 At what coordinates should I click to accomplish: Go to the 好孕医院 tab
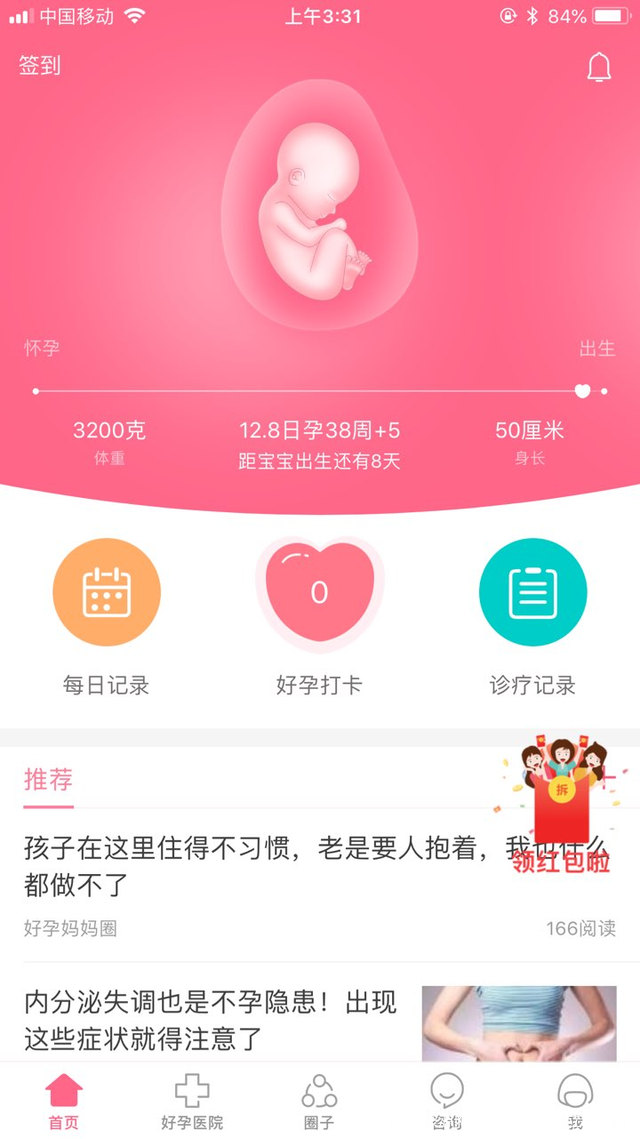192,1100
